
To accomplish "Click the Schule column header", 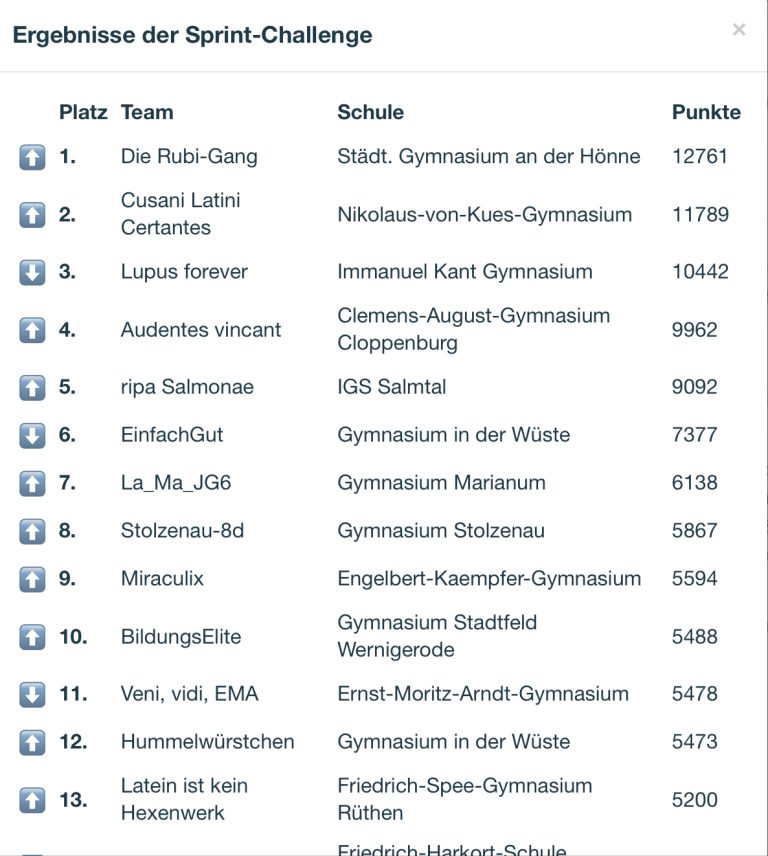I will coord(369,112).
